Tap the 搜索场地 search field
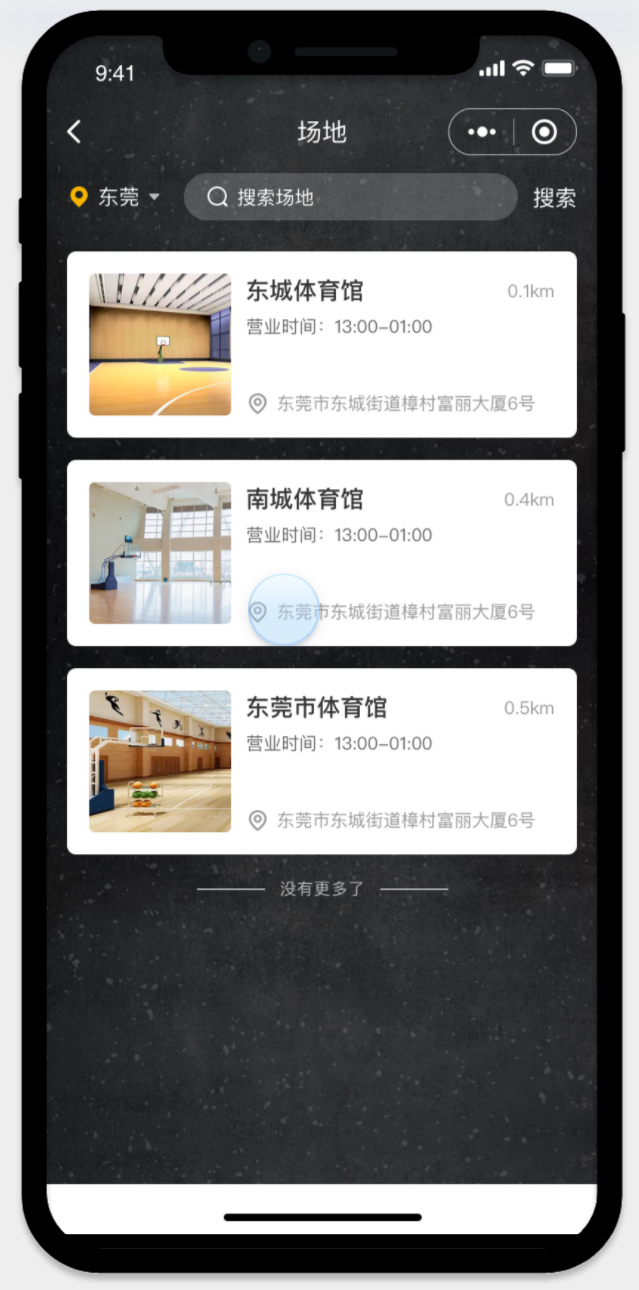Screen dimensions: 639x1290 click(x=350, y=197)
